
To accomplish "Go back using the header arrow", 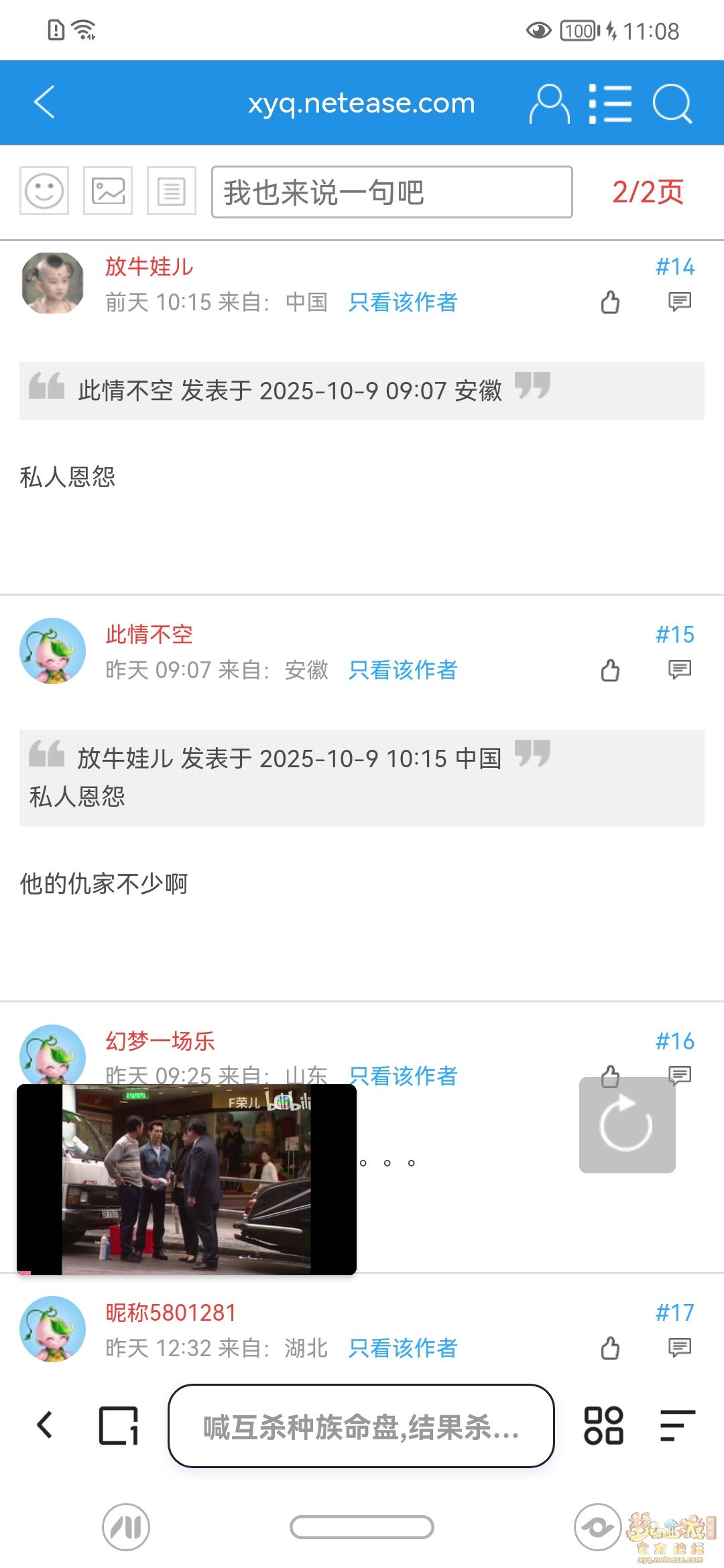I will (x=44, y=103).
